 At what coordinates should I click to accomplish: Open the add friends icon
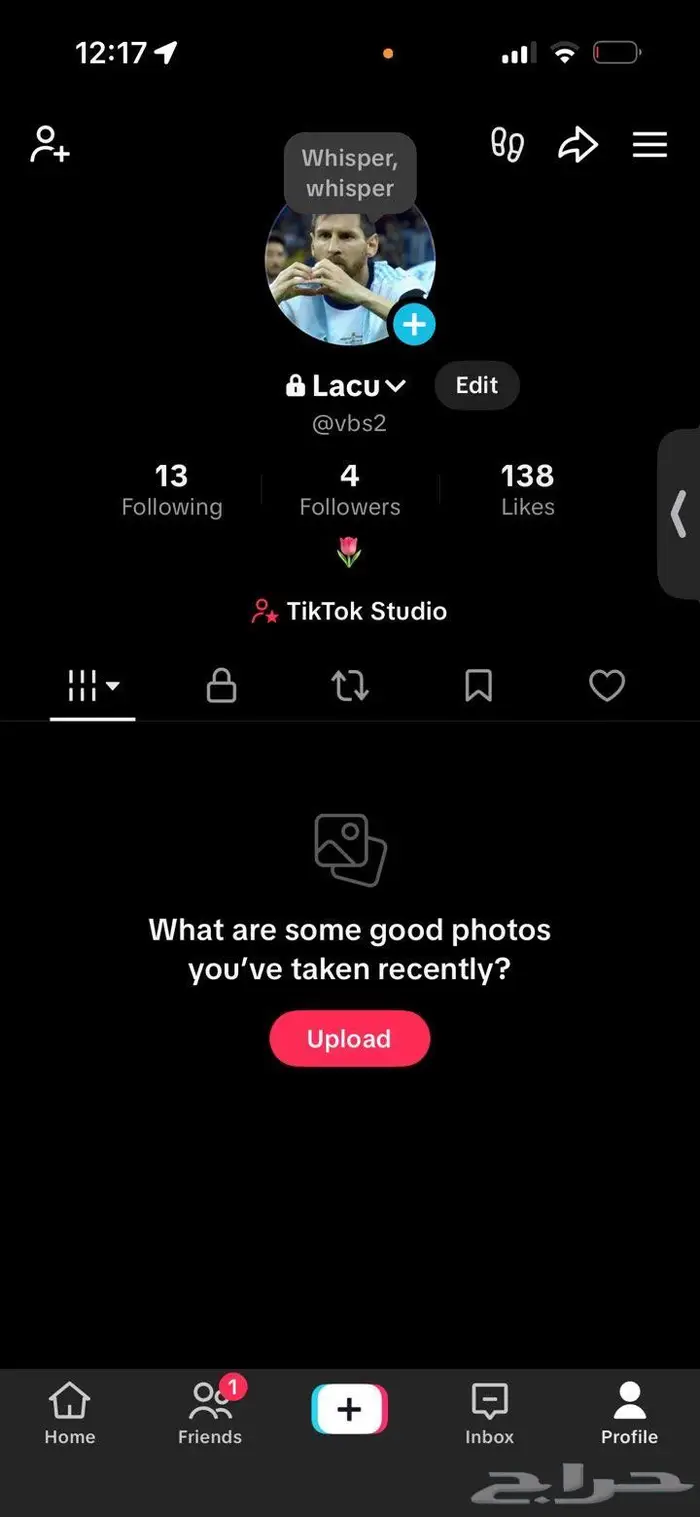point(49,144)
